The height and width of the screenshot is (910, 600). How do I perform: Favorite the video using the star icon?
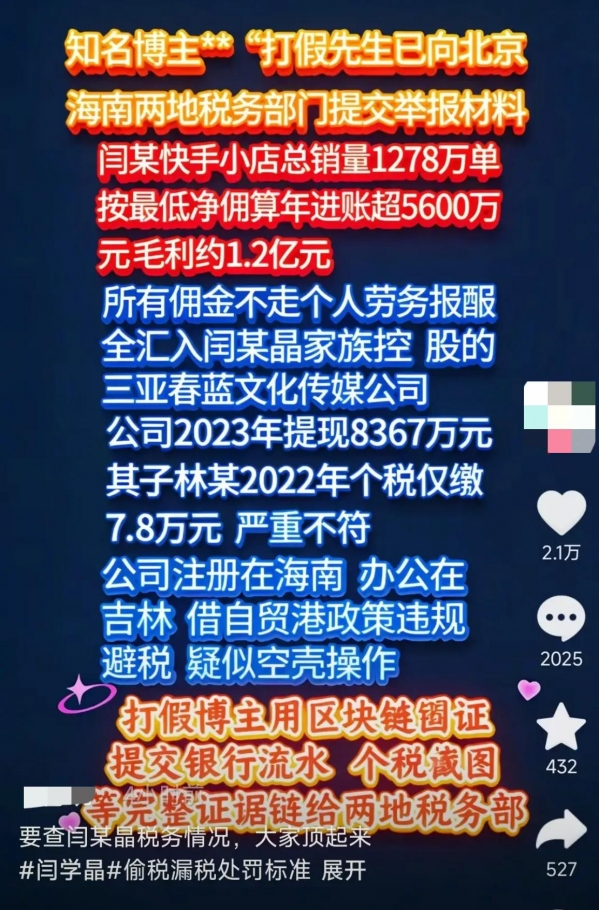point(561,726)
